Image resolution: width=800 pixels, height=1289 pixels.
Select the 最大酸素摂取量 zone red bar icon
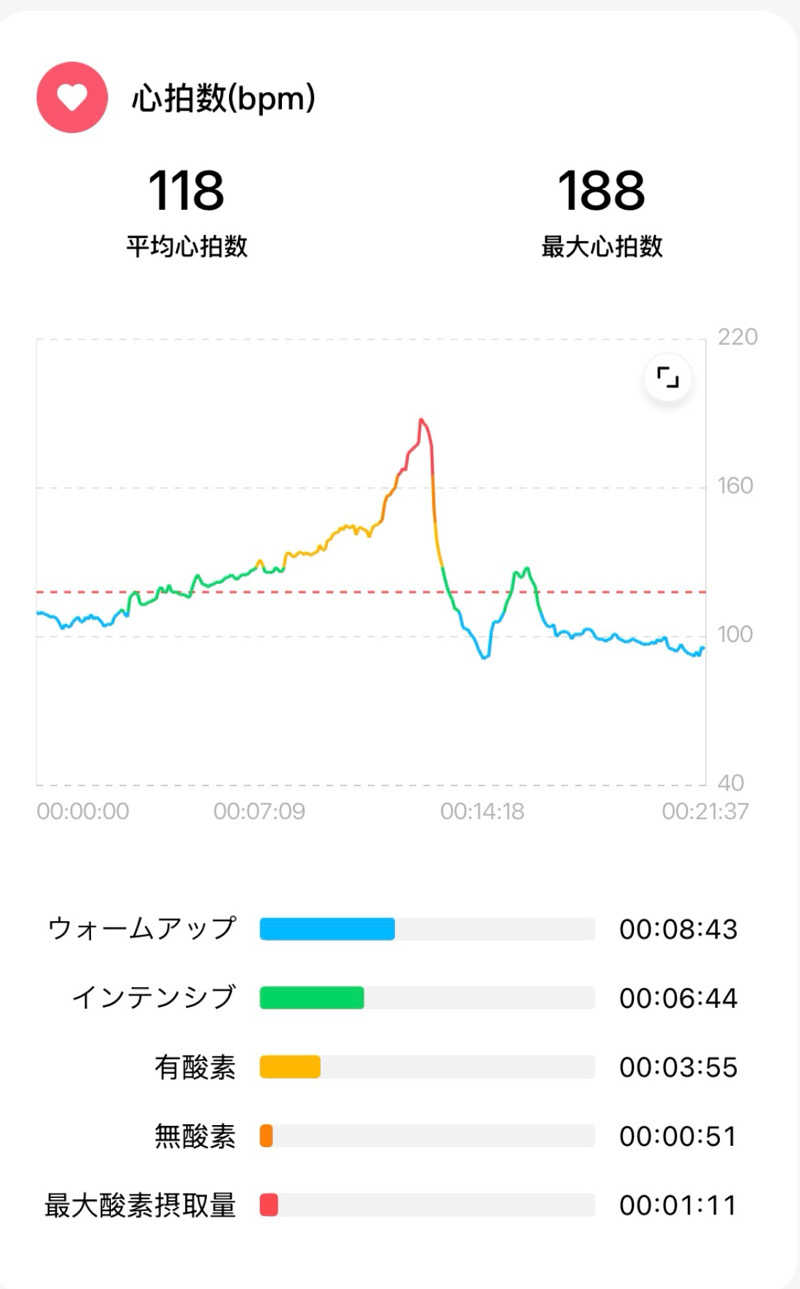click(x=266, y=1206)
